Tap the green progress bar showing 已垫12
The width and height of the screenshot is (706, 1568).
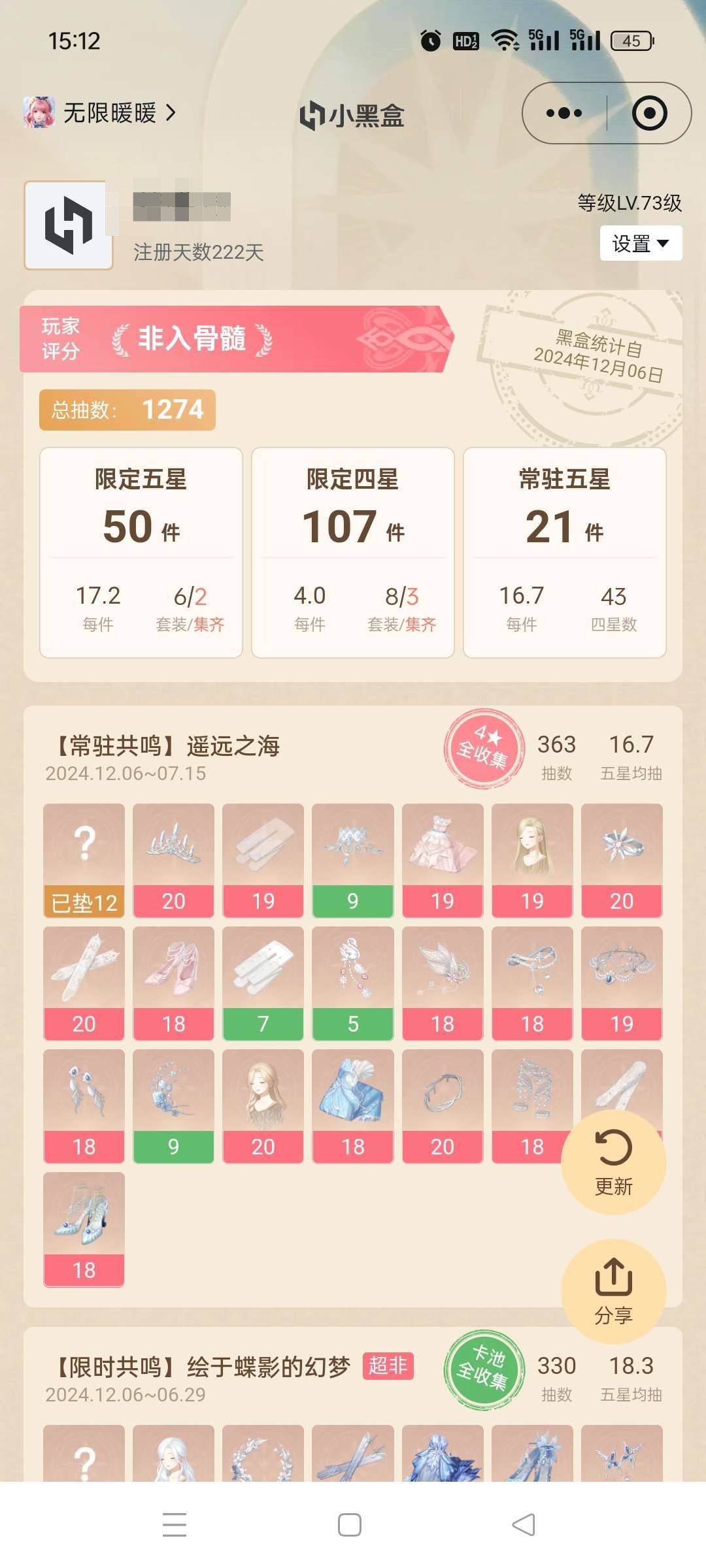coord(84,902)
